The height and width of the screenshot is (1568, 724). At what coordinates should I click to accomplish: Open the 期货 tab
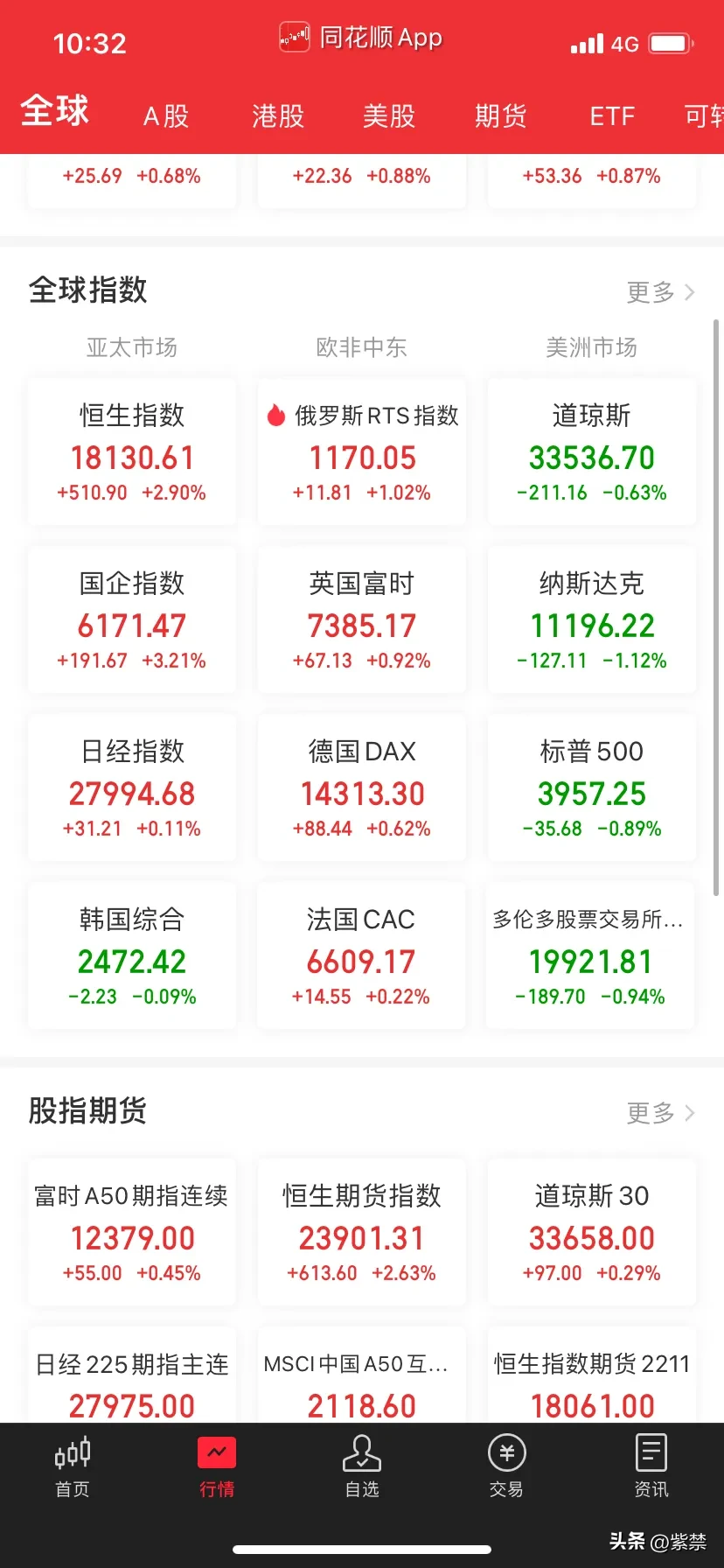click(500, 115)
